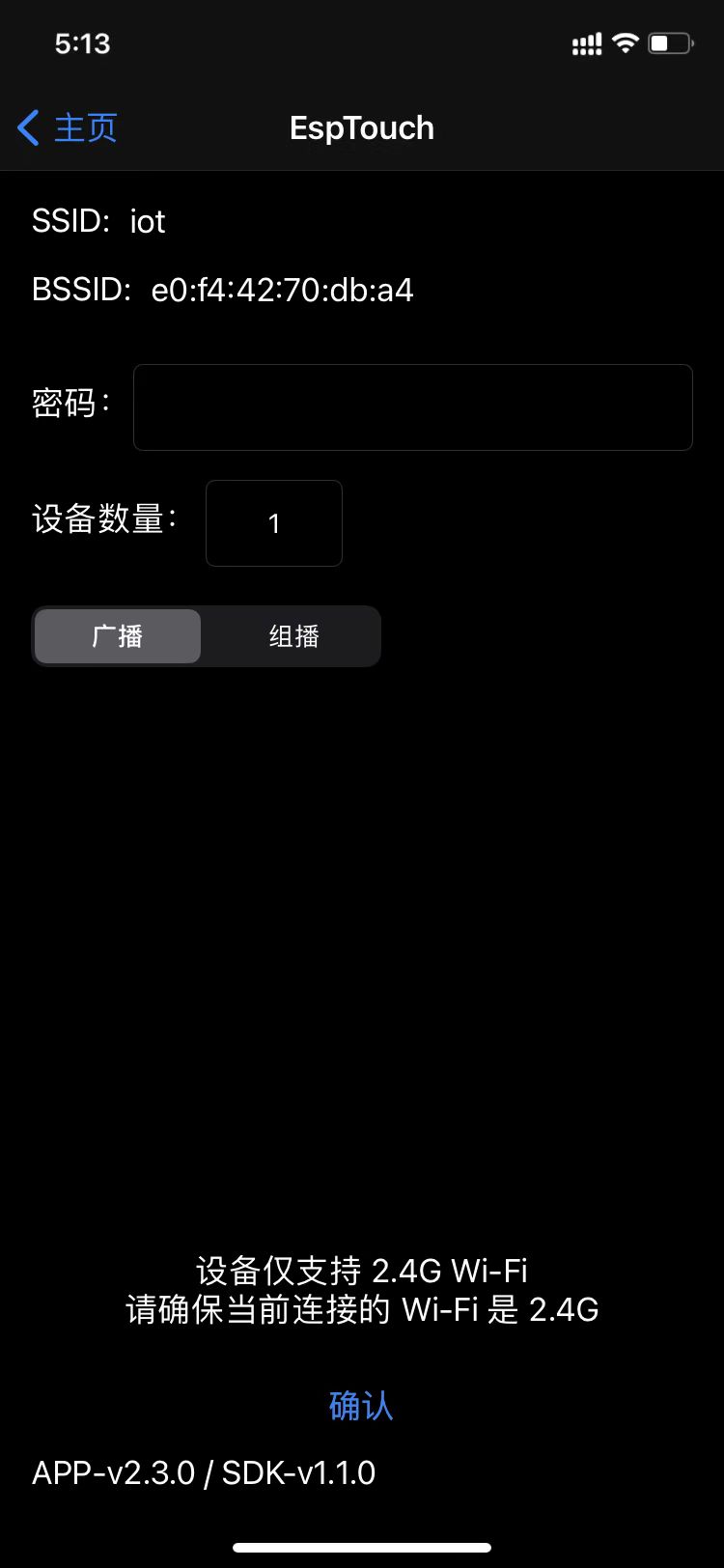Viewport: 724px width, 1568px height.
Task: Tap the 密码 password field
Action: point(412,407)
